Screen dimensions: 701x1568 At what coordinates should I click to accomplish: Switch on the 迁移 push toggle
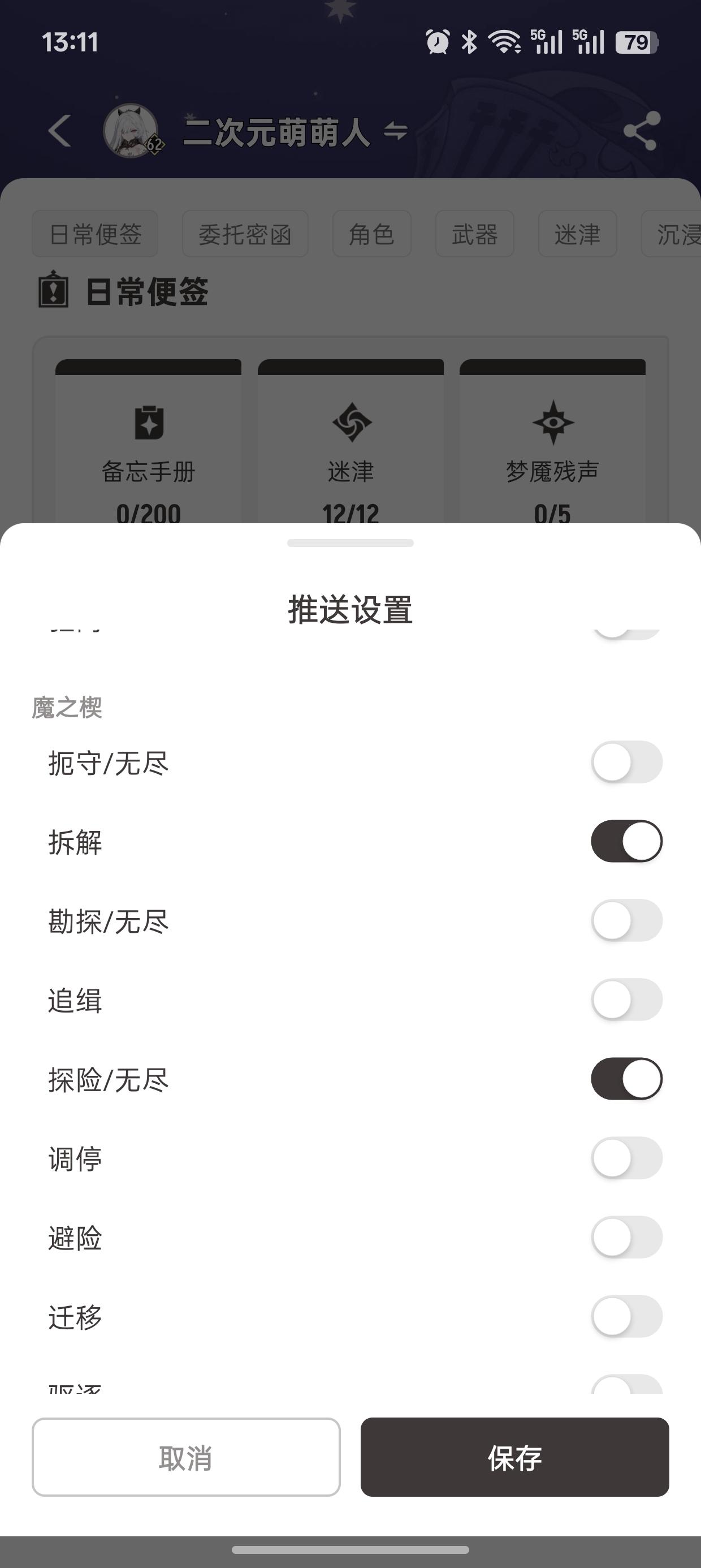[x=626, y=1316]
